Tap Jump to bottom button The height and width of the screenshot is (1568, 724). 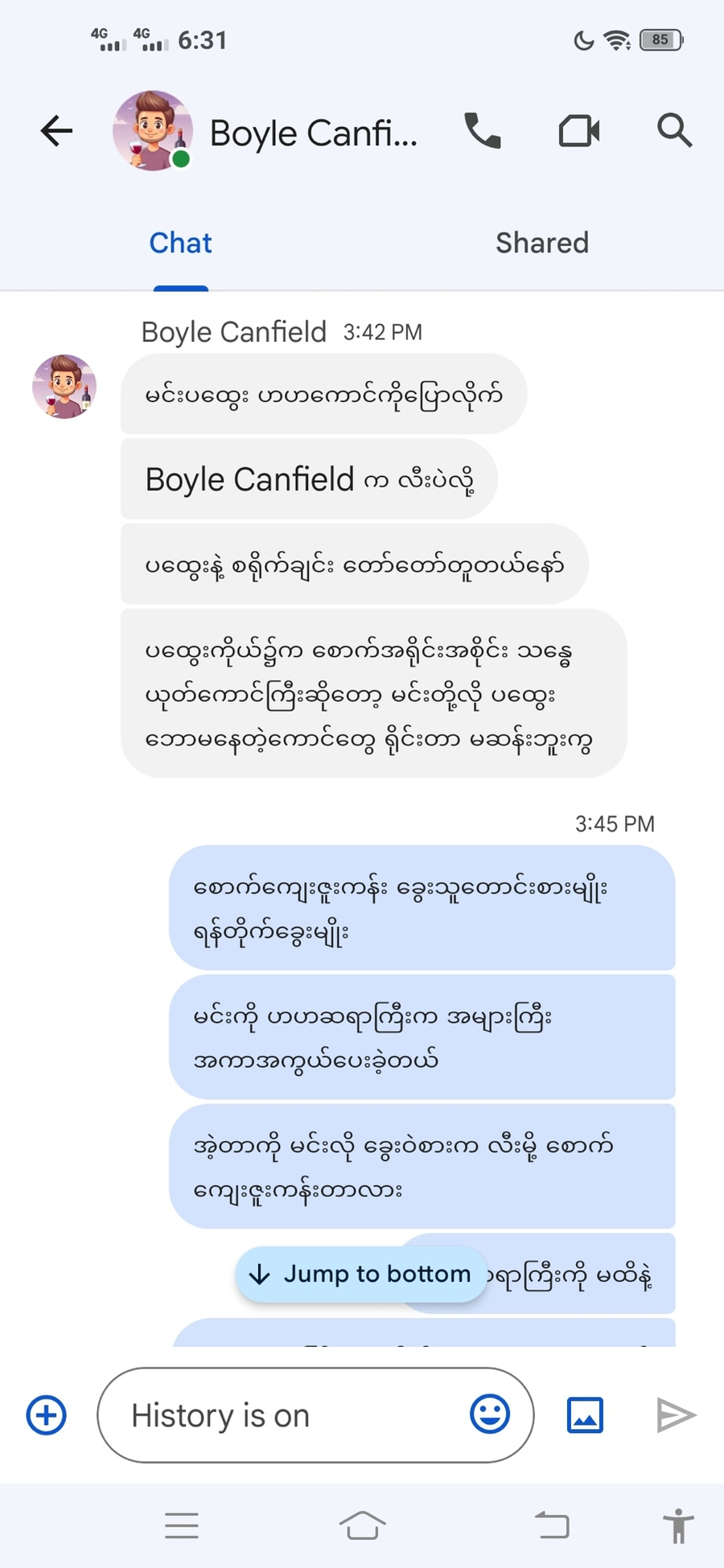(361, 1275)
